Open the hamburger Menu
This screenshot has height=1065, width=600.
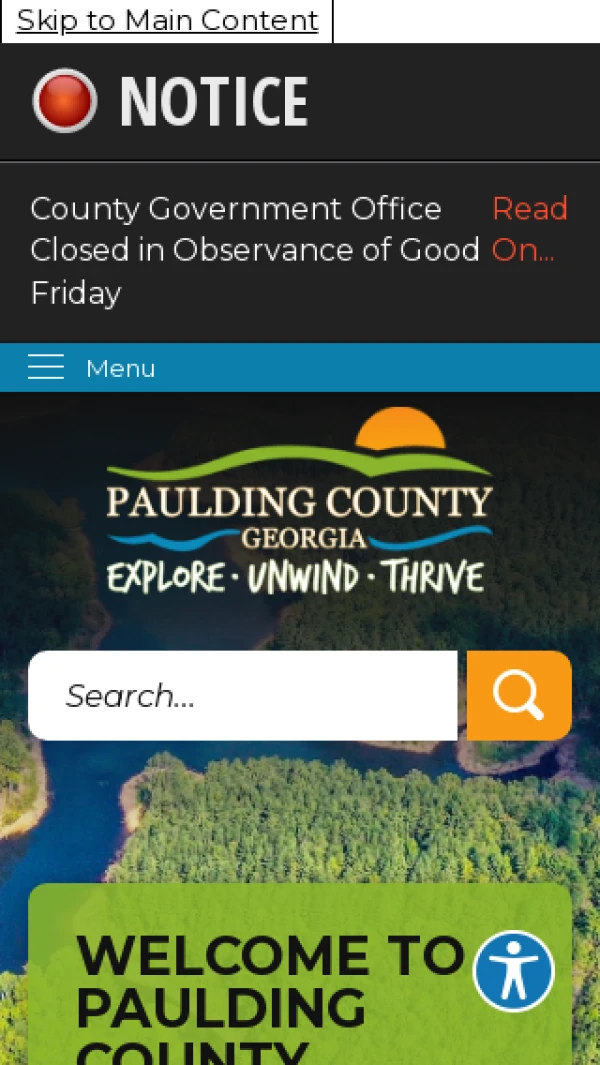coord(92,368)
